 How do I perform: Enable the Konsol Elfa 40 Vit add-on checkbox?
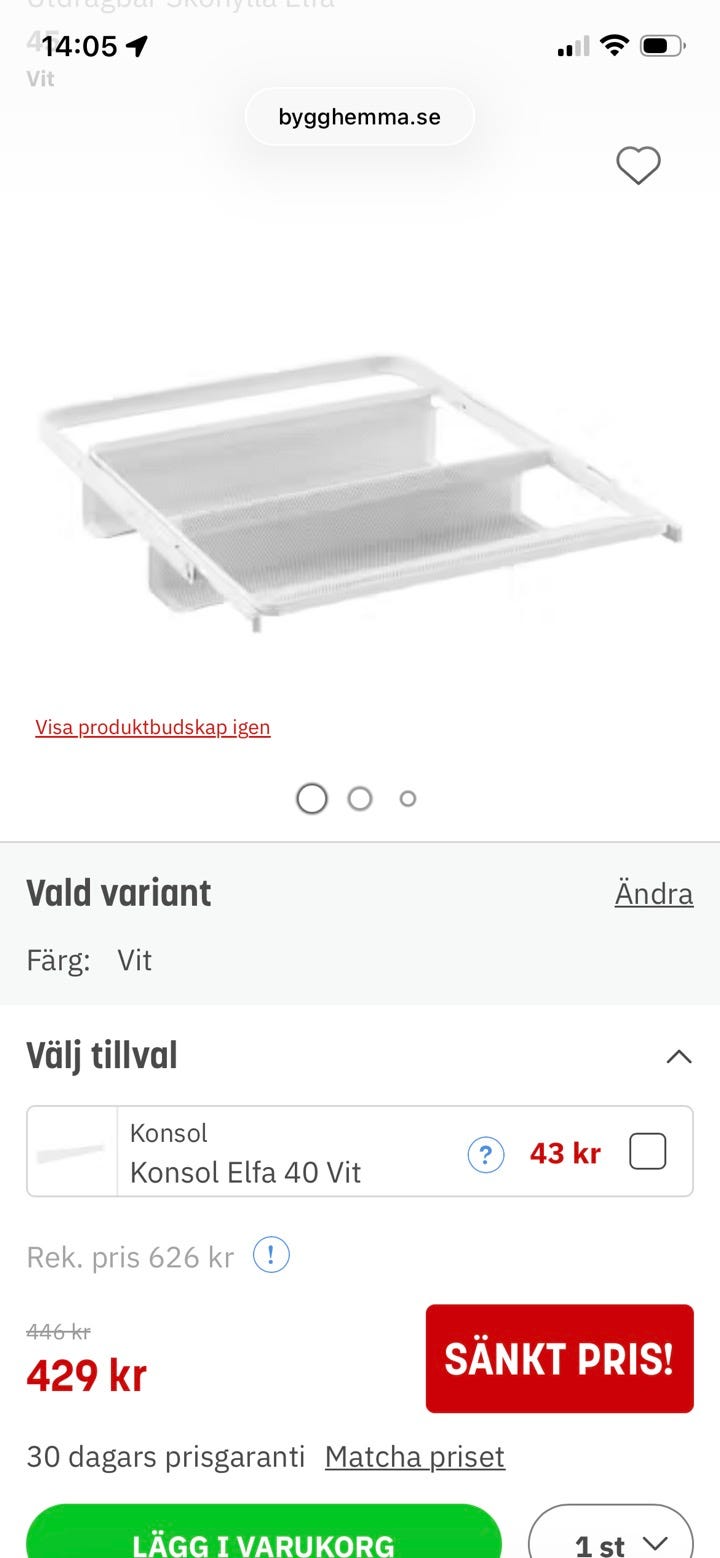[x=647, y=1151]
